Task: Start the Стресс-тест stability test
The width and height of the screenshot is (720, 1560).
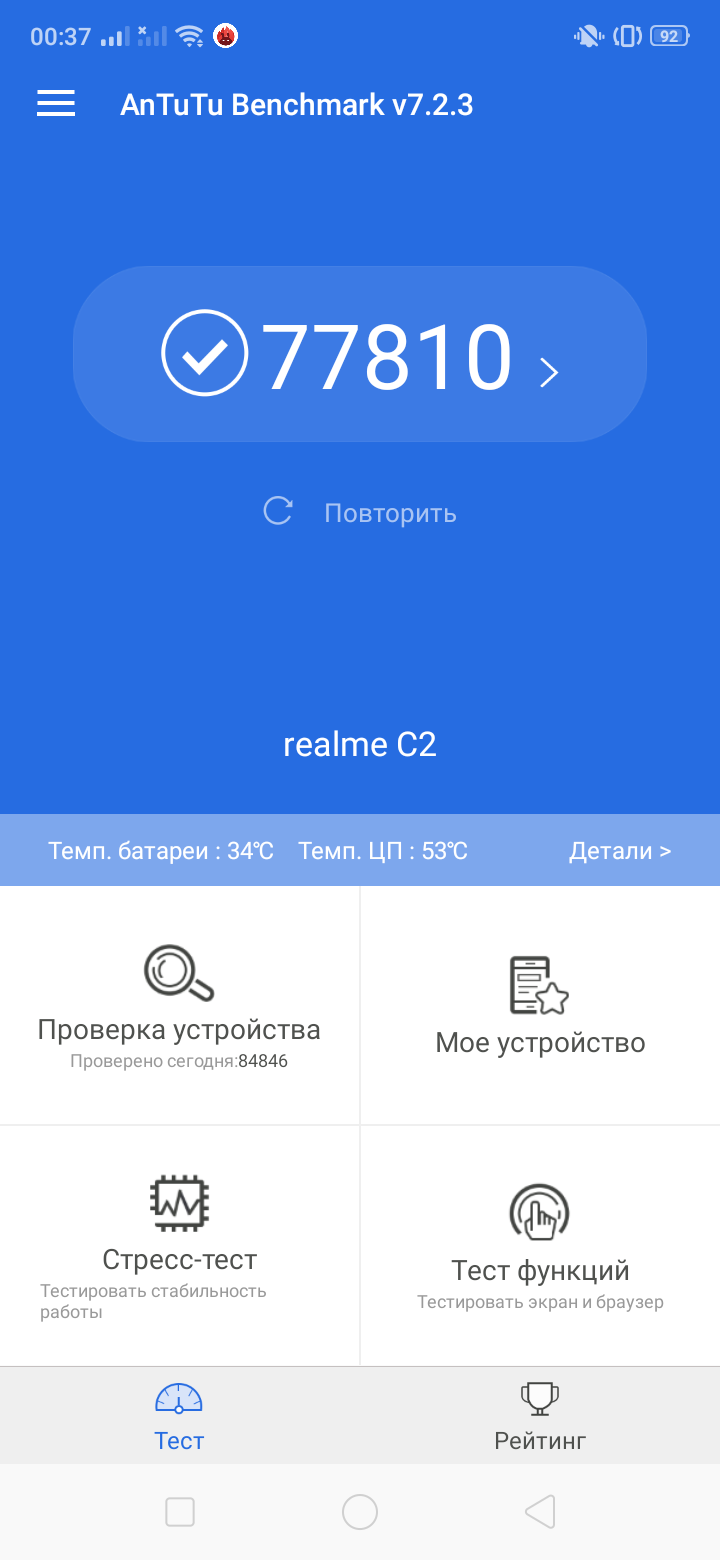Action: click(x=179, y=1244)
